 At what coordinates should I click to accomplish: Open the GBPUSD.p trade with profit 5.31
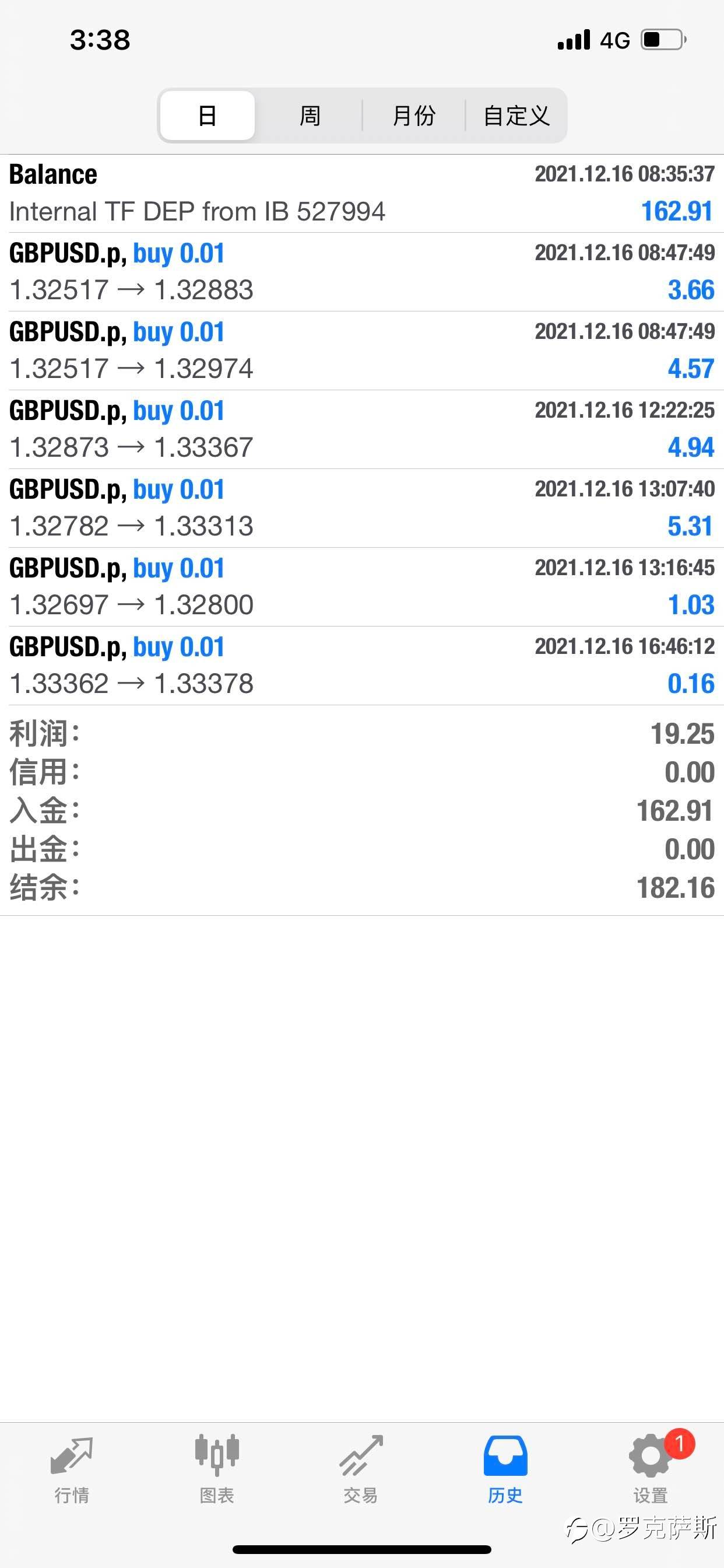362,508
